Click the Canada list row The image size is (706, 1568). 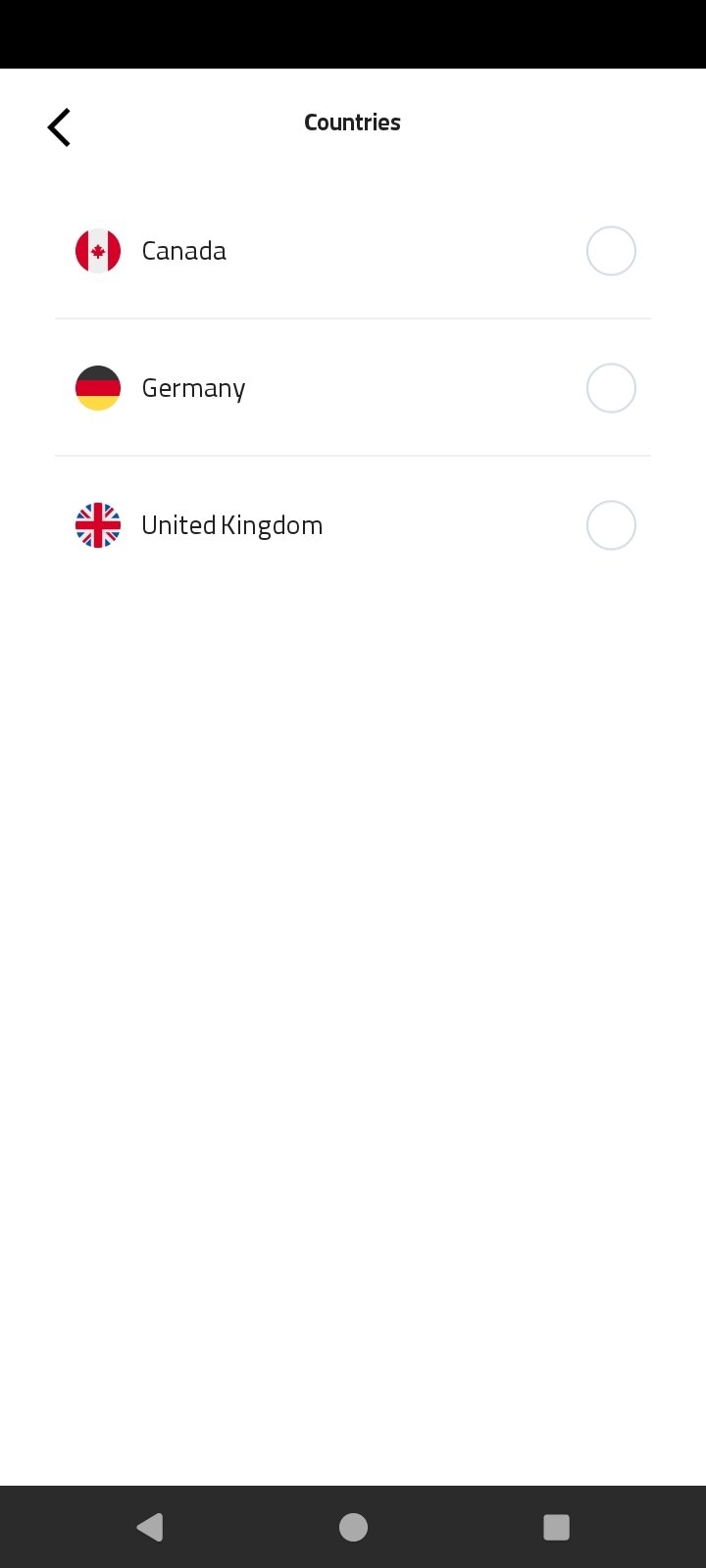point(353,250)
